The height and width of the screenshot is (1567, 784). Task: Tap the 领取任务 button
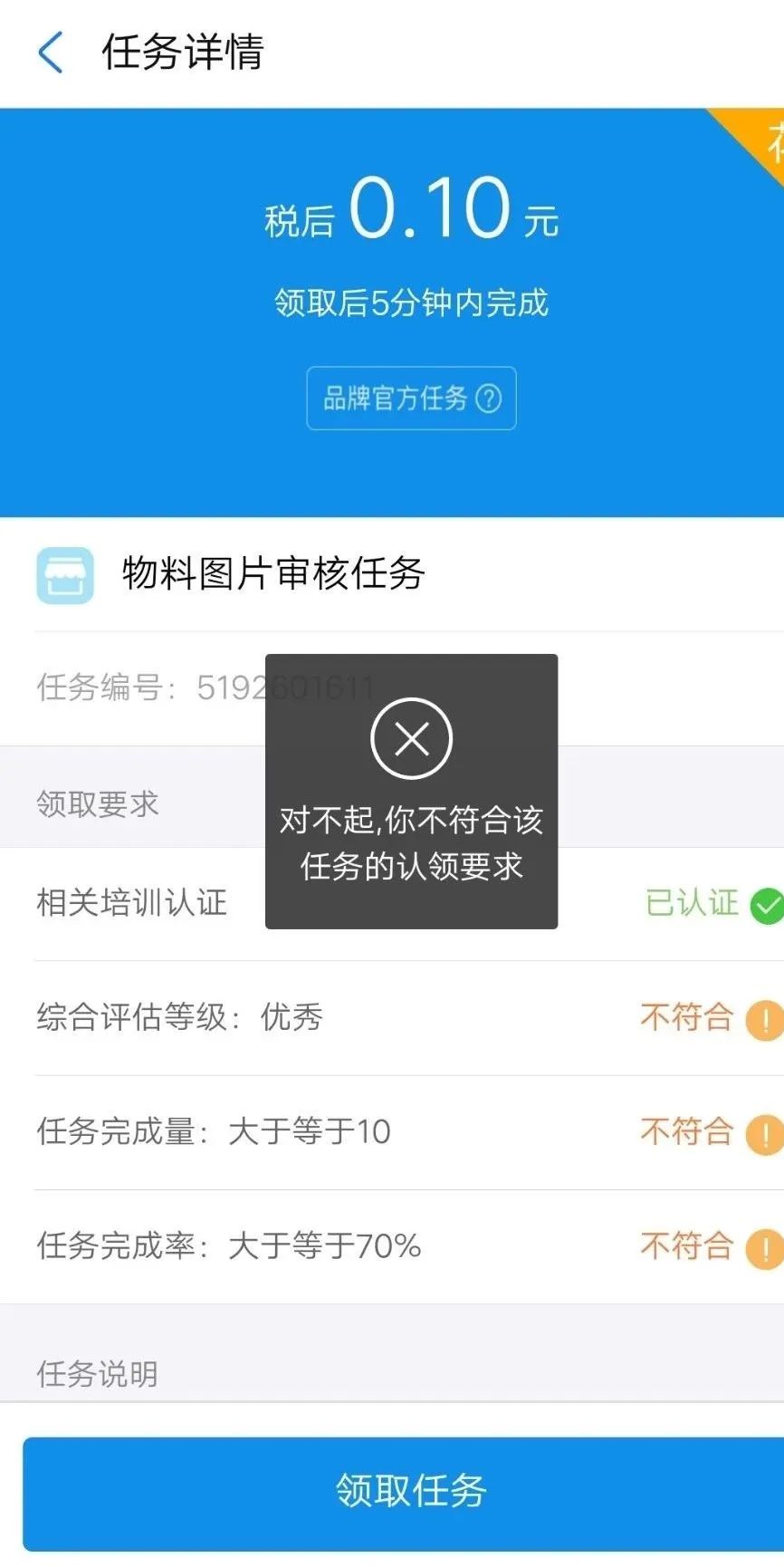click(x=410, y=1492)
